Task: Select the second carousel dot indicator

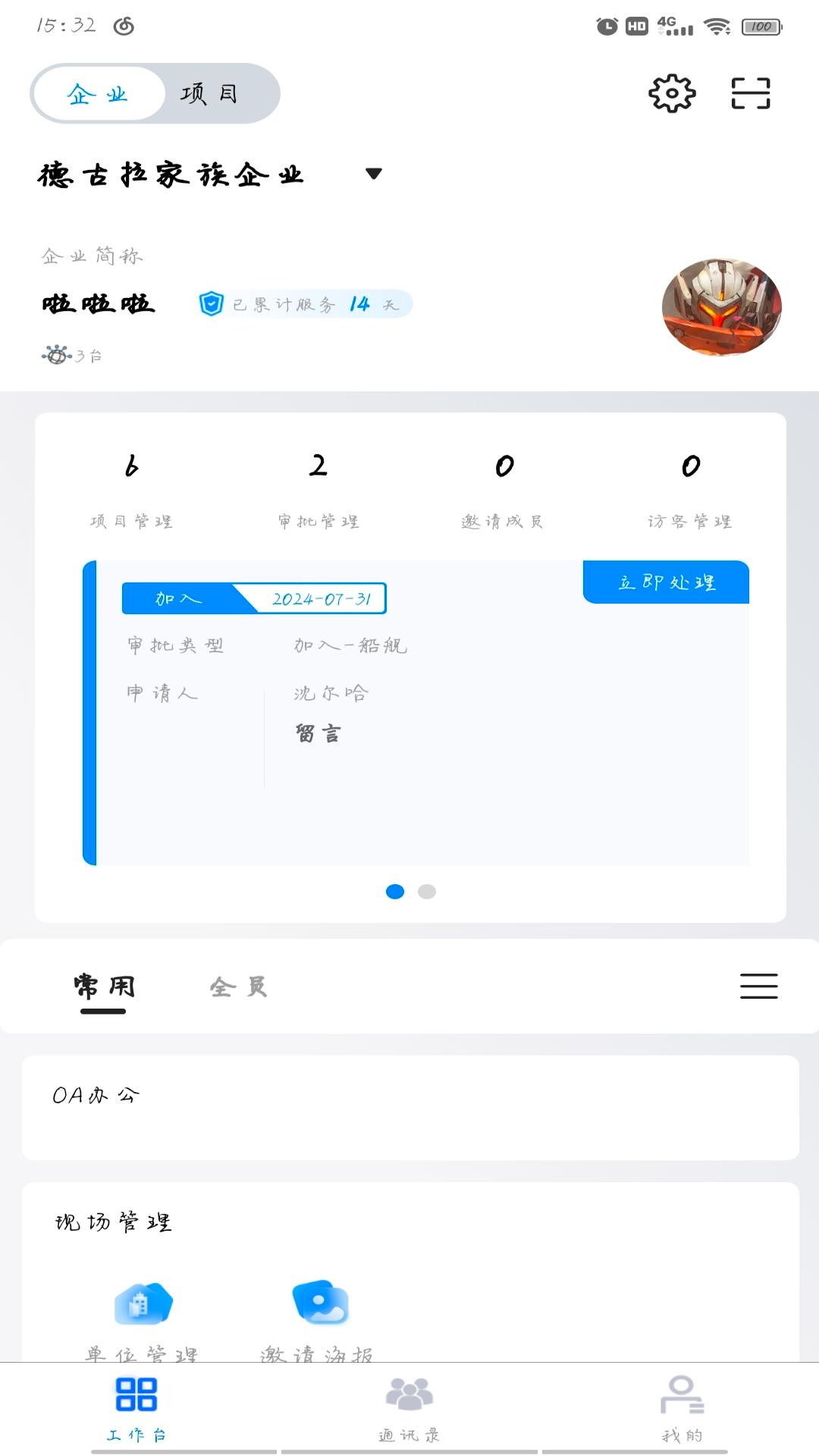Action: click(427, 893)
